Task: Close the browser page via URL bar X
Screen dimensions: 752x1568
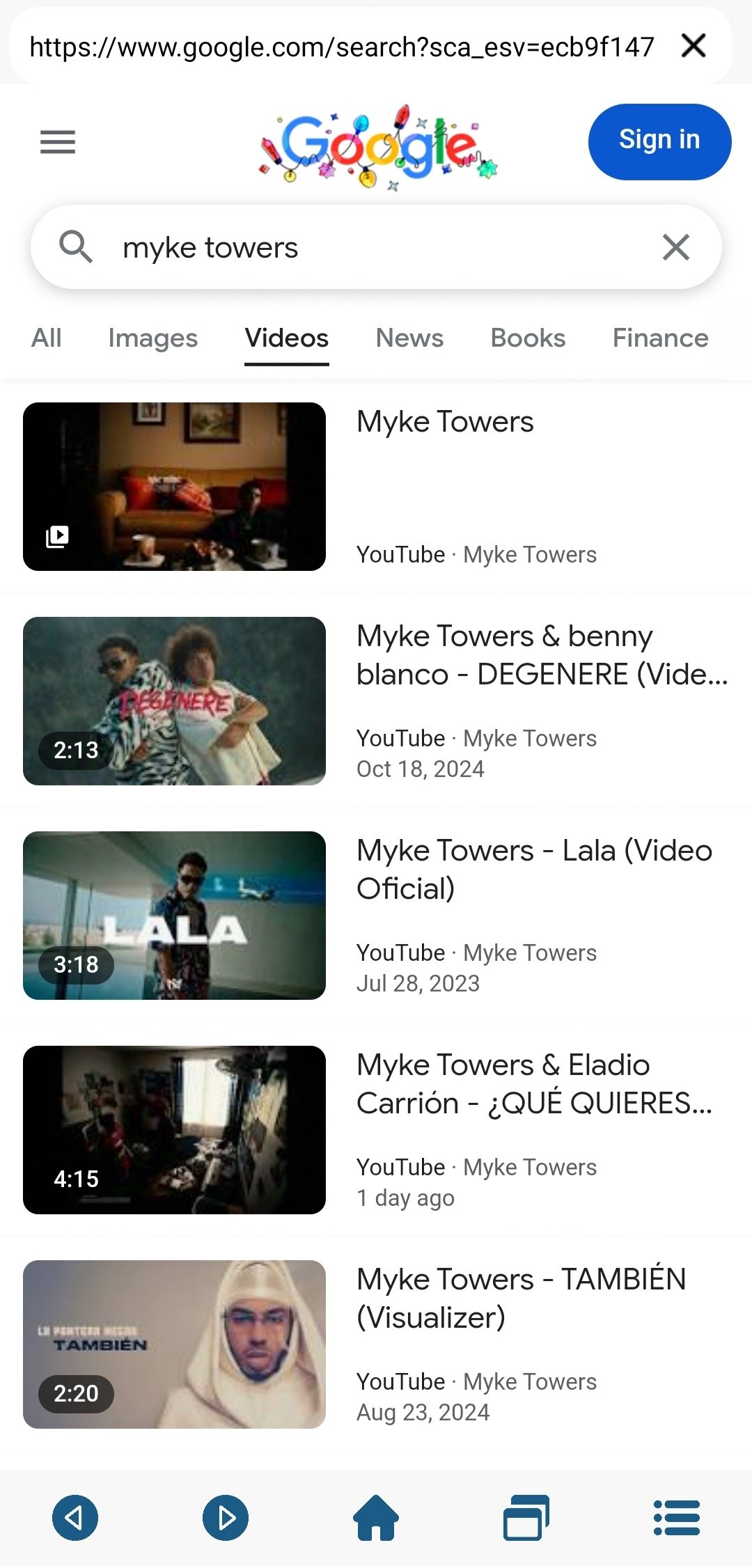Action: point(694,47)
